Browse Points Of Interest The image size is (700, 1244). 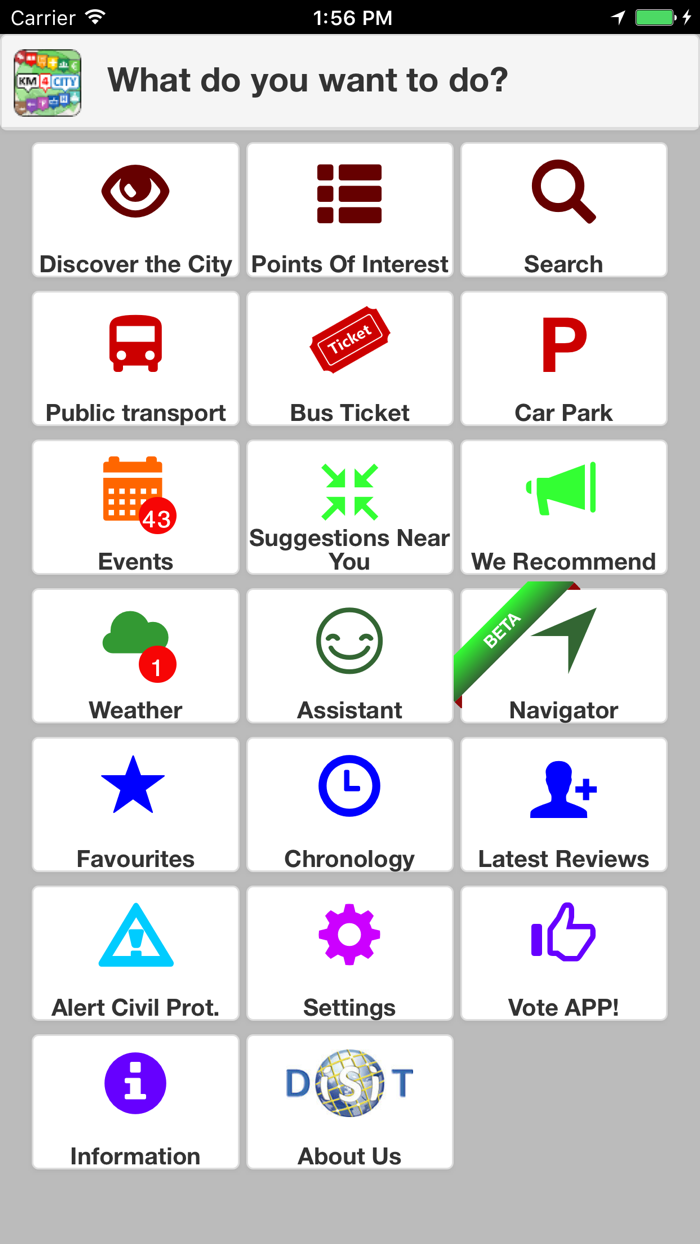[x=350, y=210]
